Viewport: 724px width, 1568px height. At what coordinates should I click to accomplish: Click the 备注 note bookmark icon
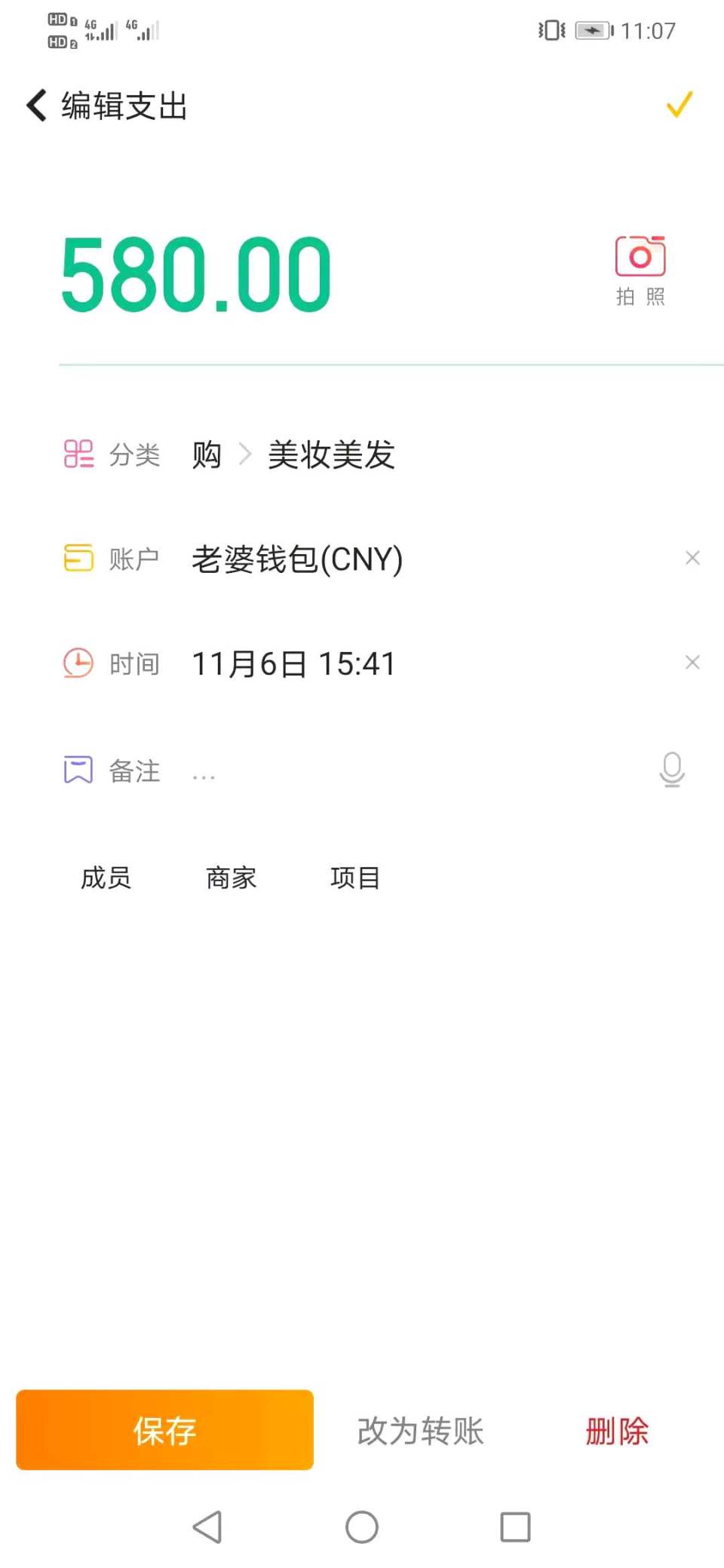tap(78, 770)
